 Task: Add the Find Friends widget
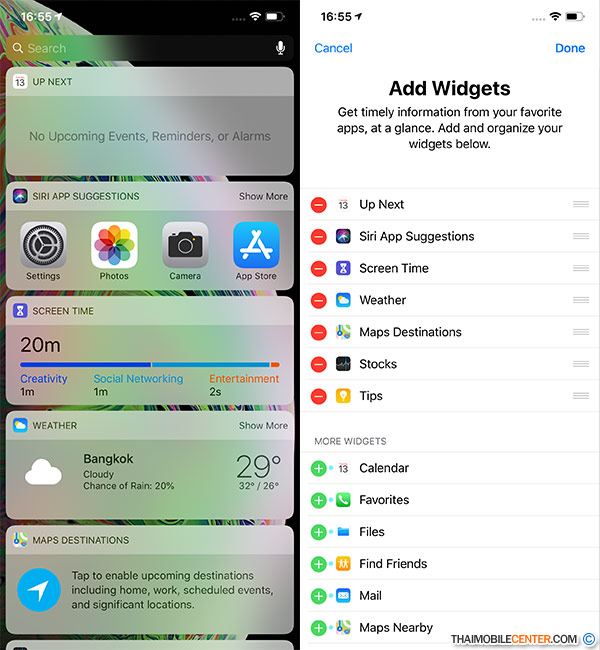[x=319, y=564]
